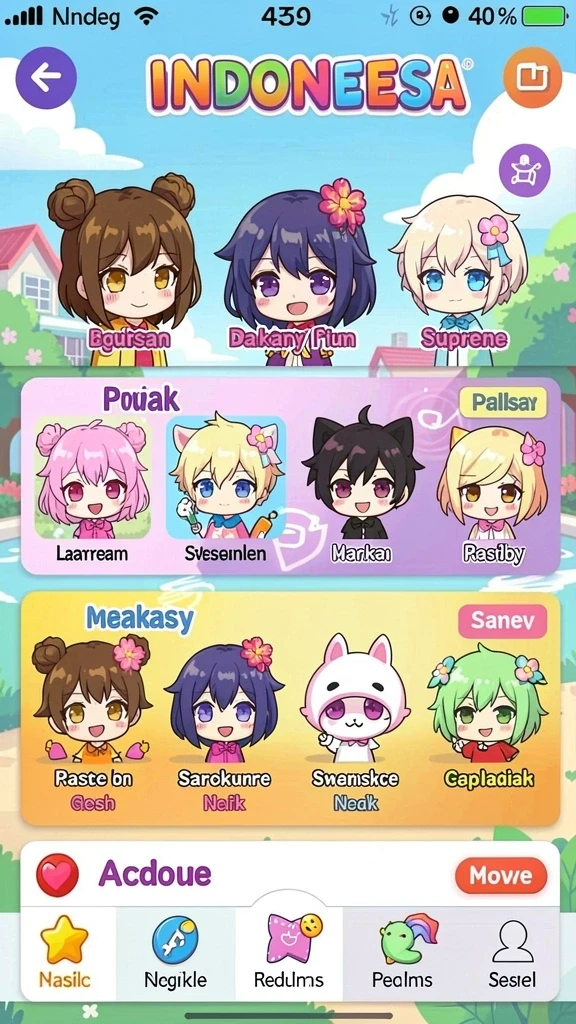The height and width of the screenshot is (1024, 576).
Task: Tap the Pallsay button
Action: pyautogui.click(x=503, y=403)
